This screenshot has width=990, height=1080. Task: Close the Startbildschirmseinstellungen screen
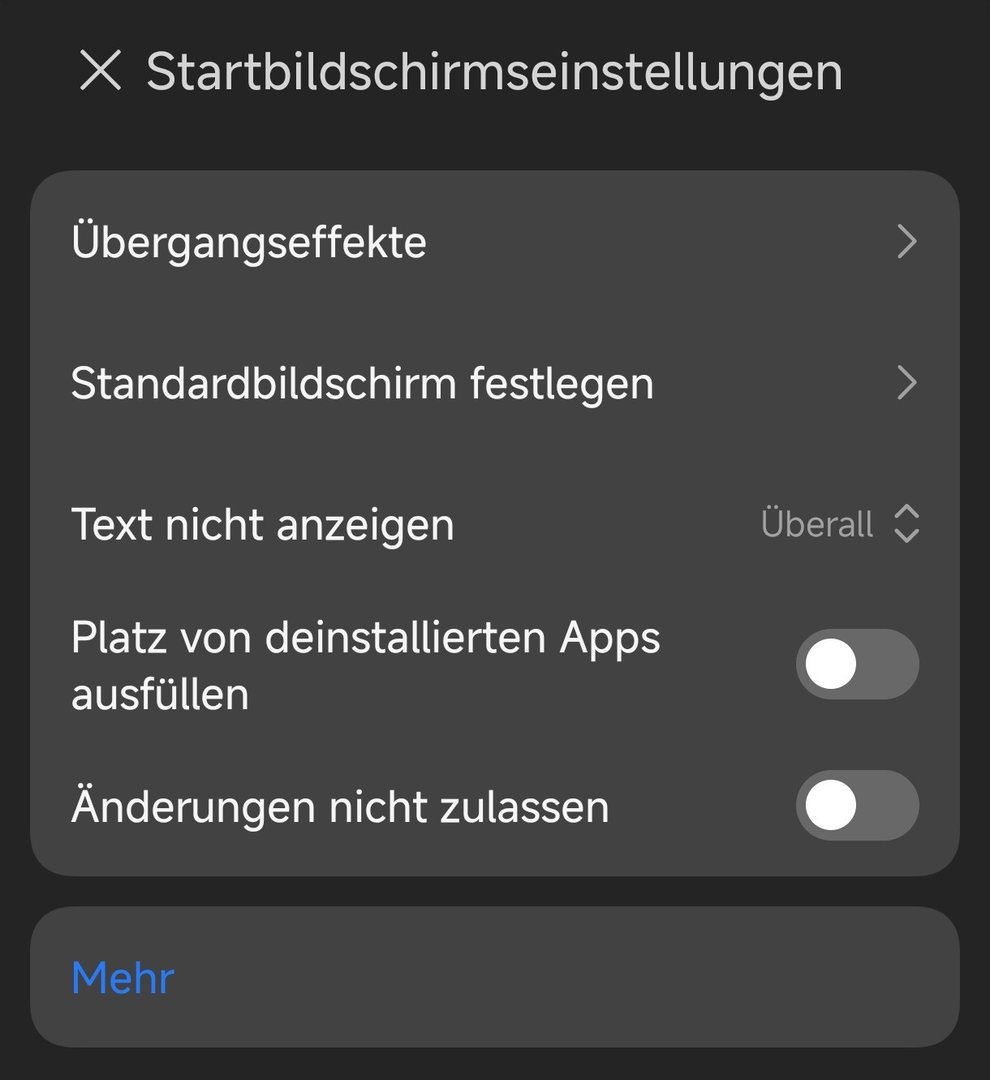click(x=100, y=72)
